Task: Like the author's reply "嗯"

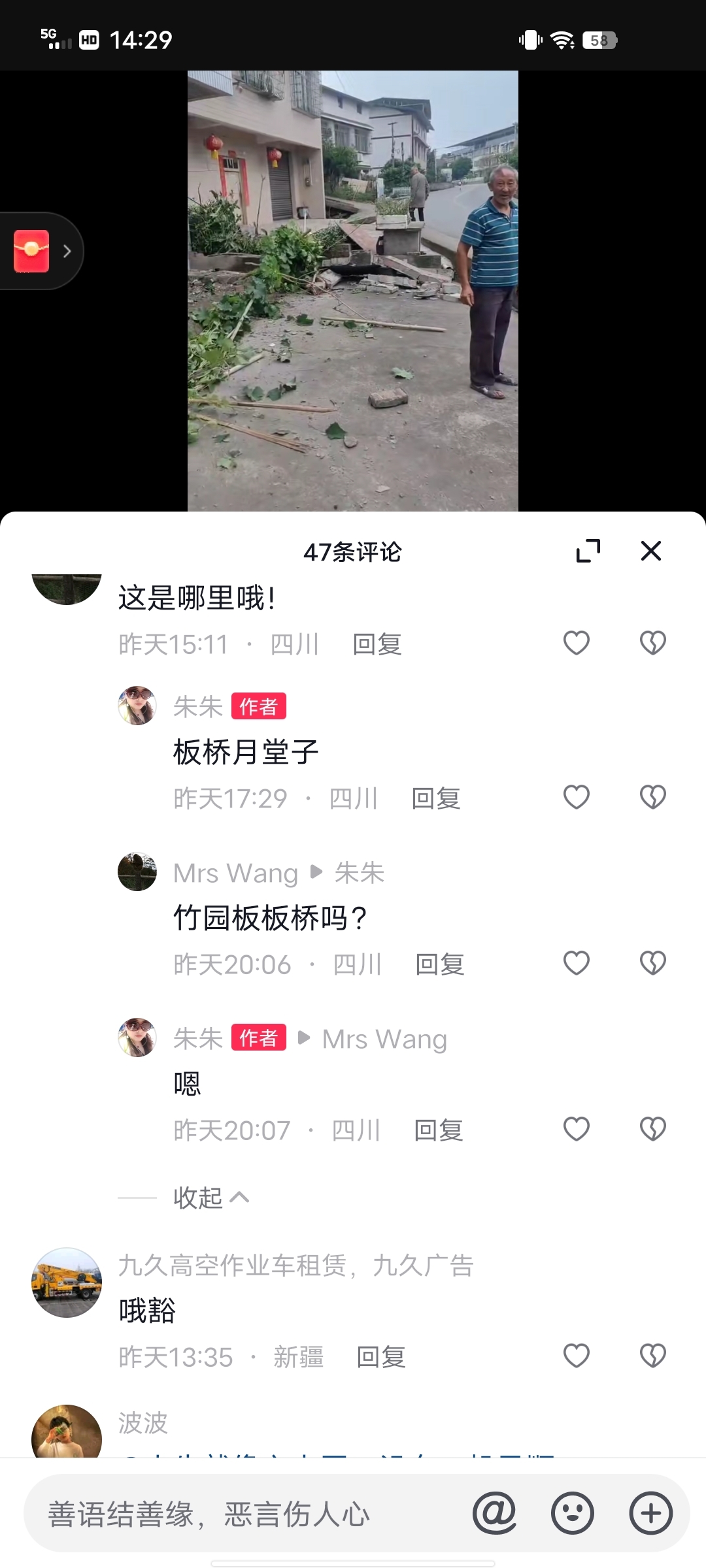Action: pos(577,1129)
